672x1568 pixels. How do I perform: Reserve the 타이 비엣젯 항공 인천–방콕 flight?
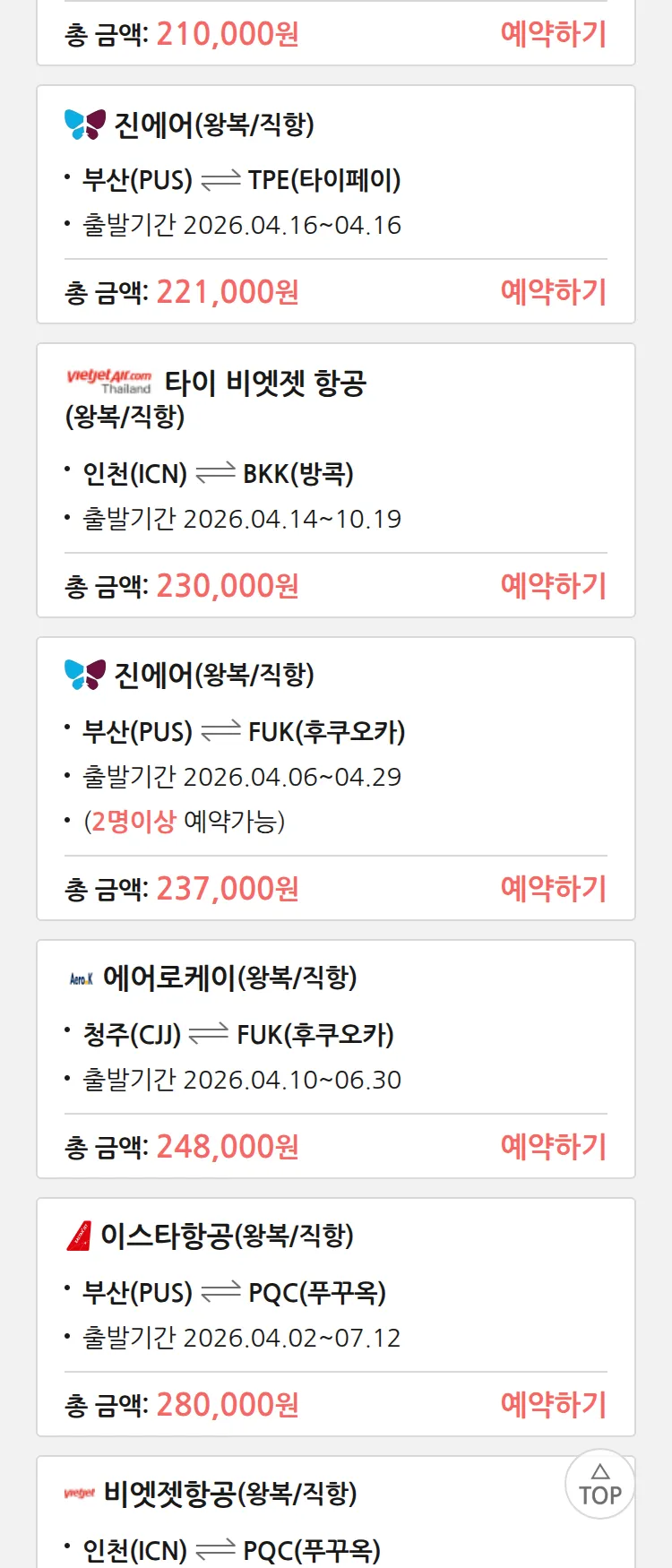pos(553,586)
